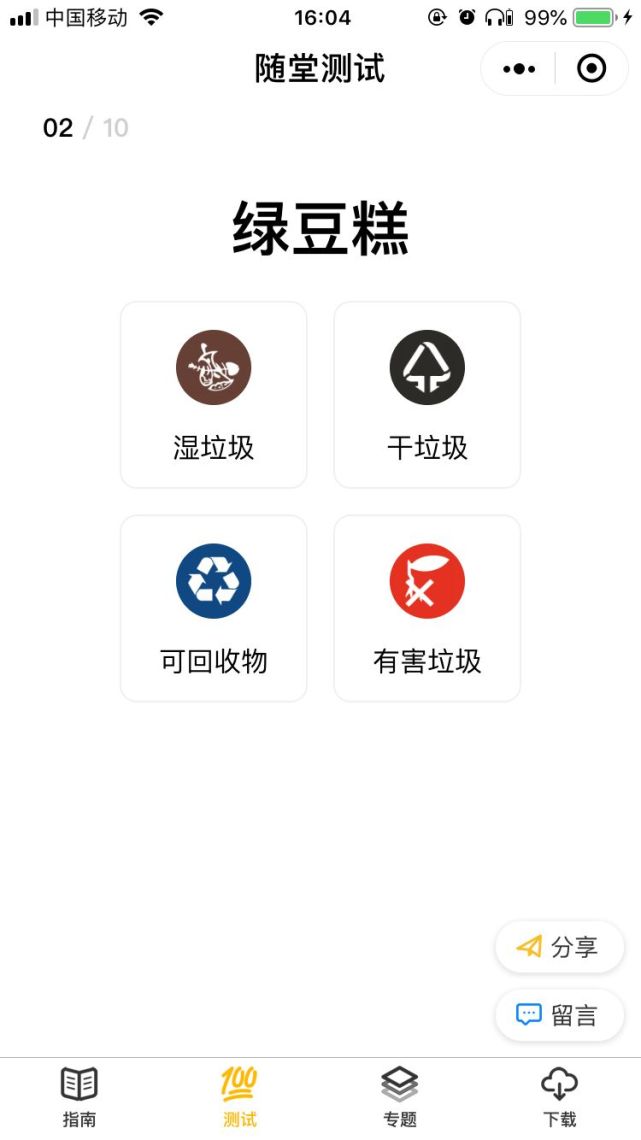Leave a message with 留言

(x=559, y=1015)
